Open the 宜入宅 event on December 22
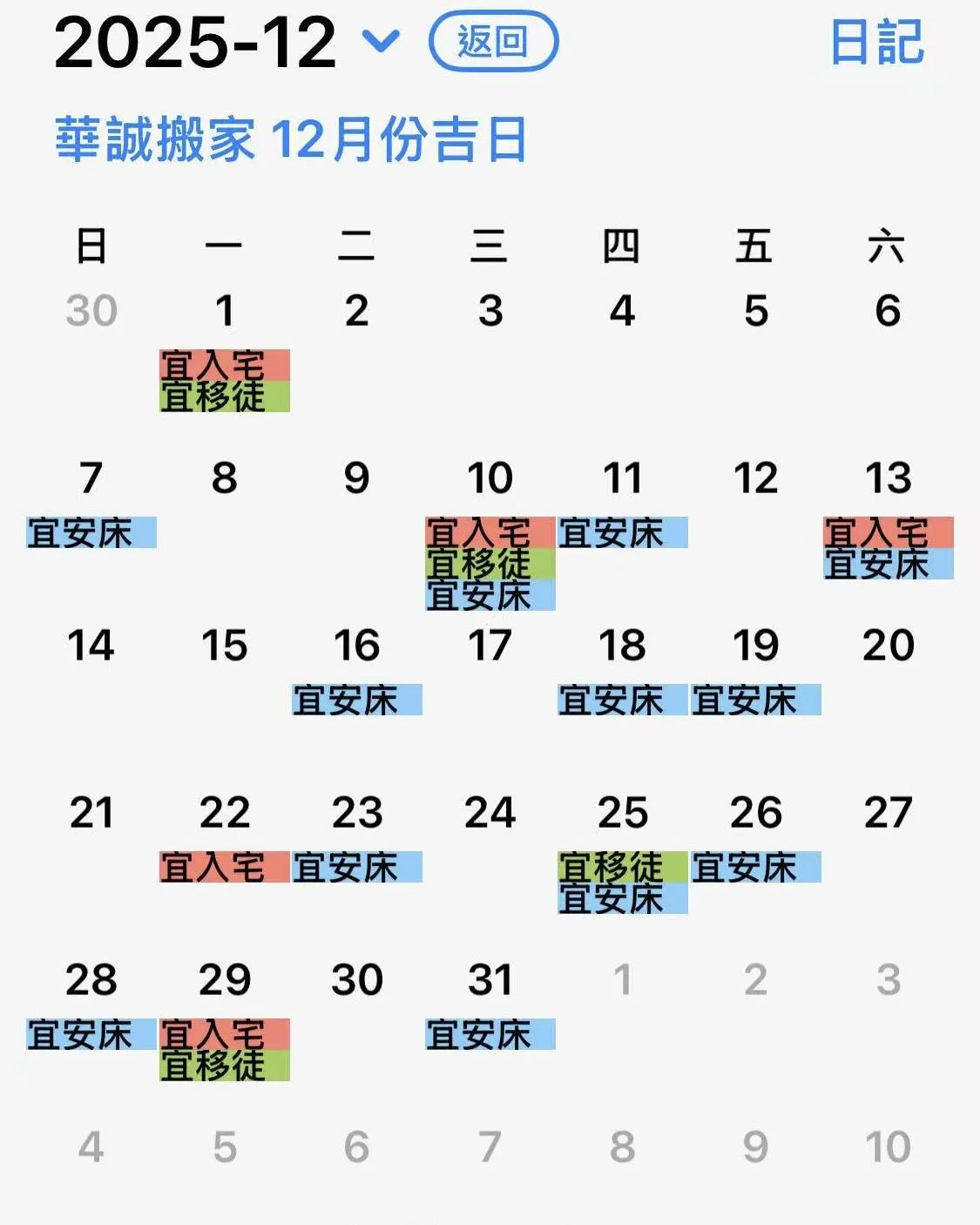The image size is (980, 1225). click(x=225, y=868)
